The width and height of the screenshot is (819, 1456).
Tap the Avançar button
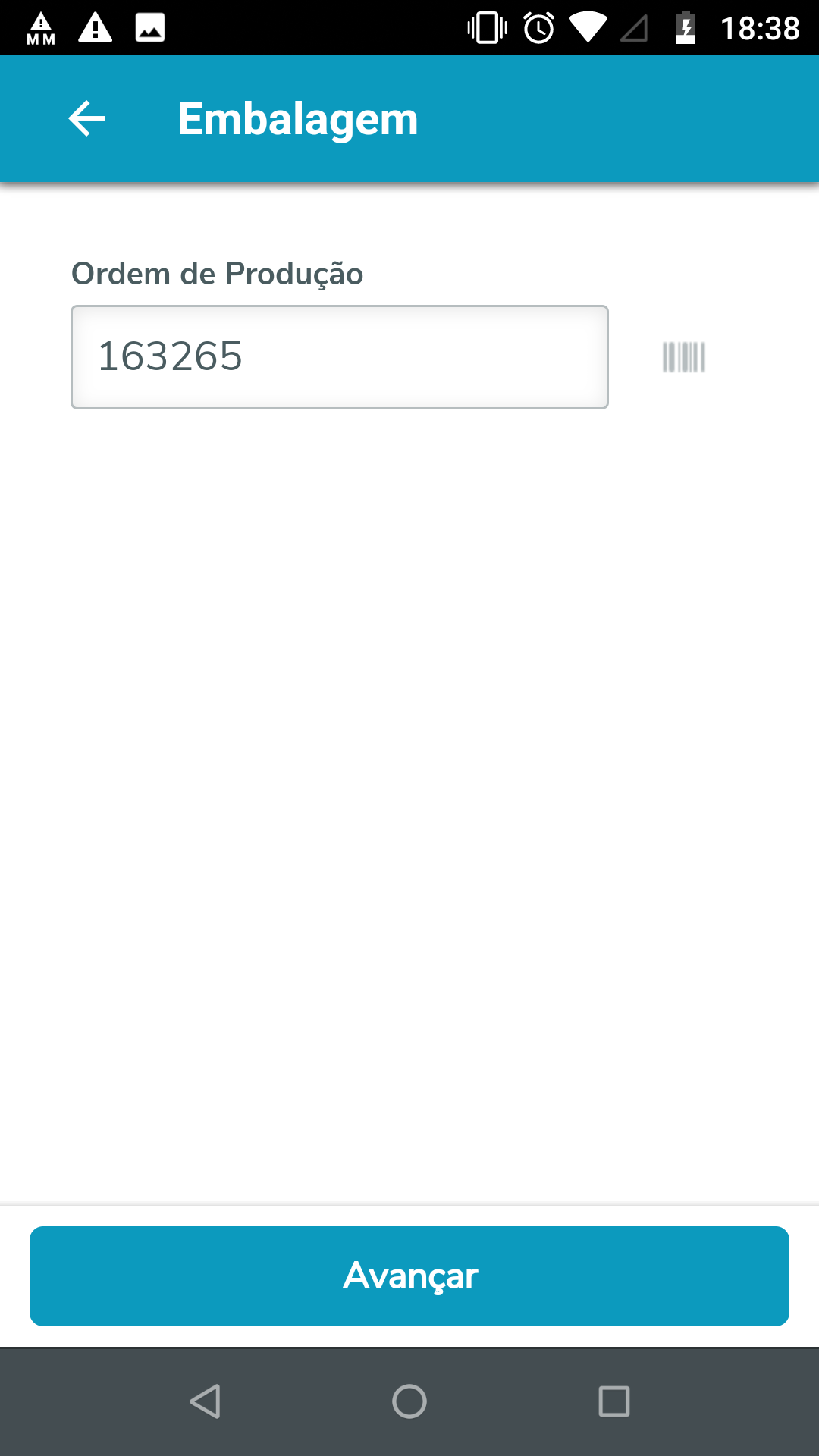pos(409,1276)
